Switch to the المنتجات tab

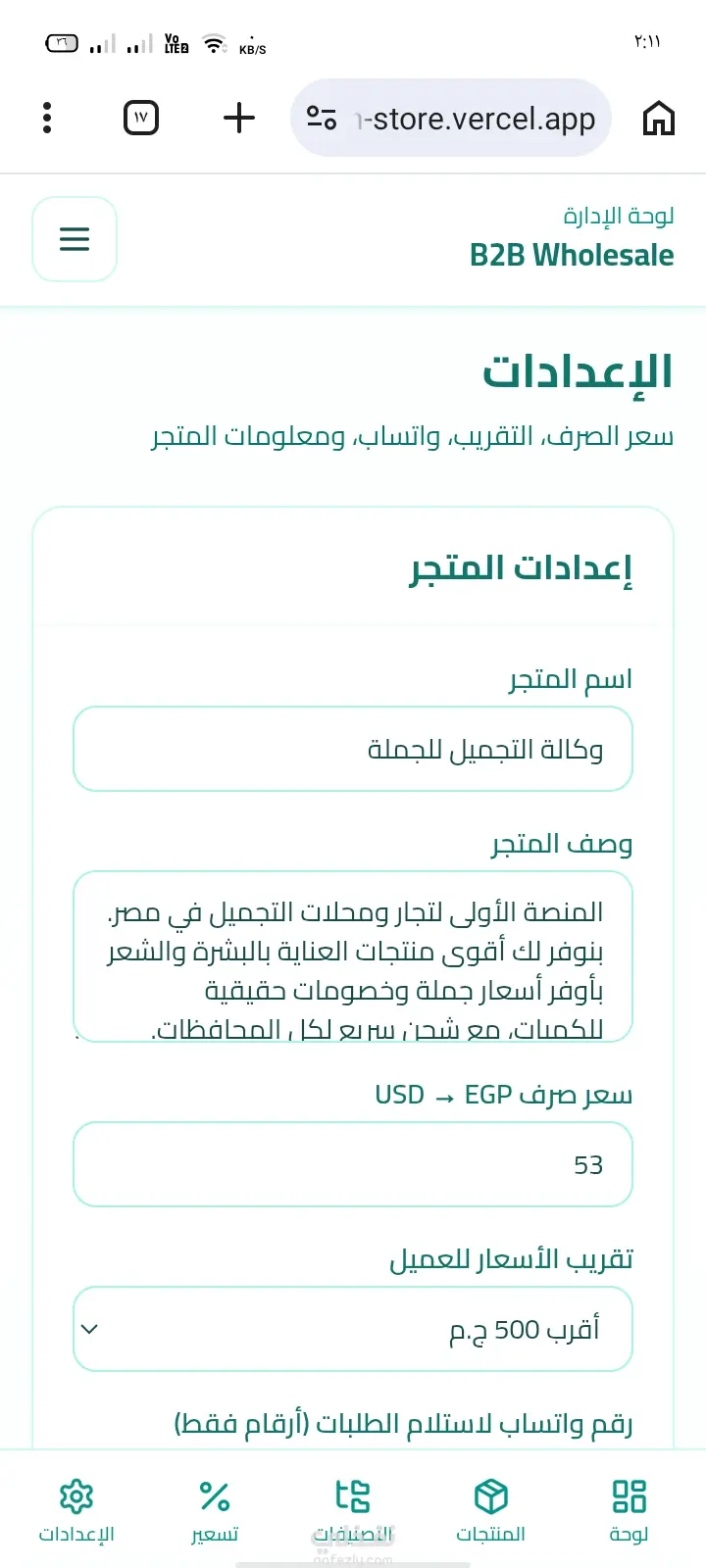point(490,1511)
